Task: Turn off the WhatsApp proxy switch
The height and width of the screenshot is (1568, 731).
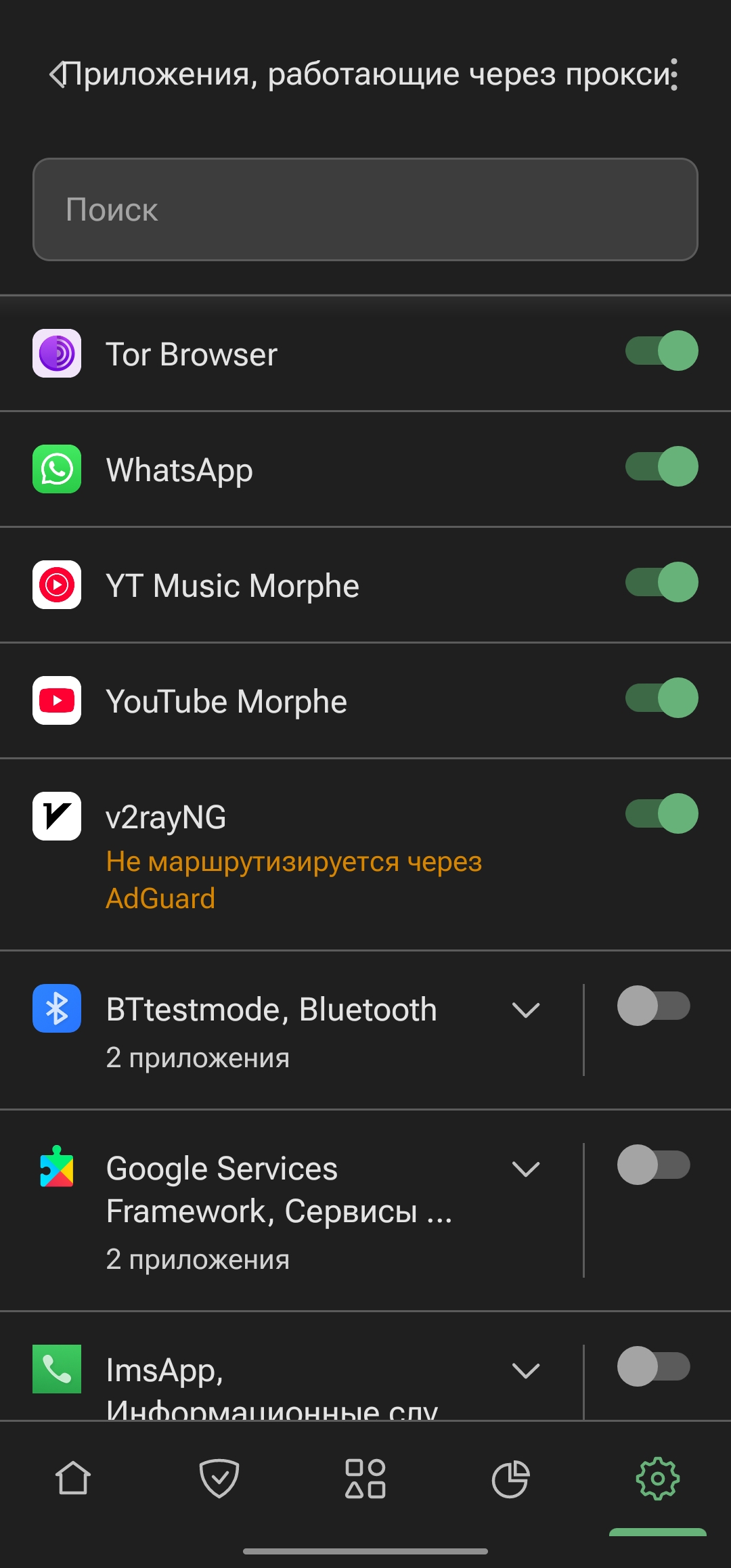Action: pyautogui.click(x=661, y=467)
